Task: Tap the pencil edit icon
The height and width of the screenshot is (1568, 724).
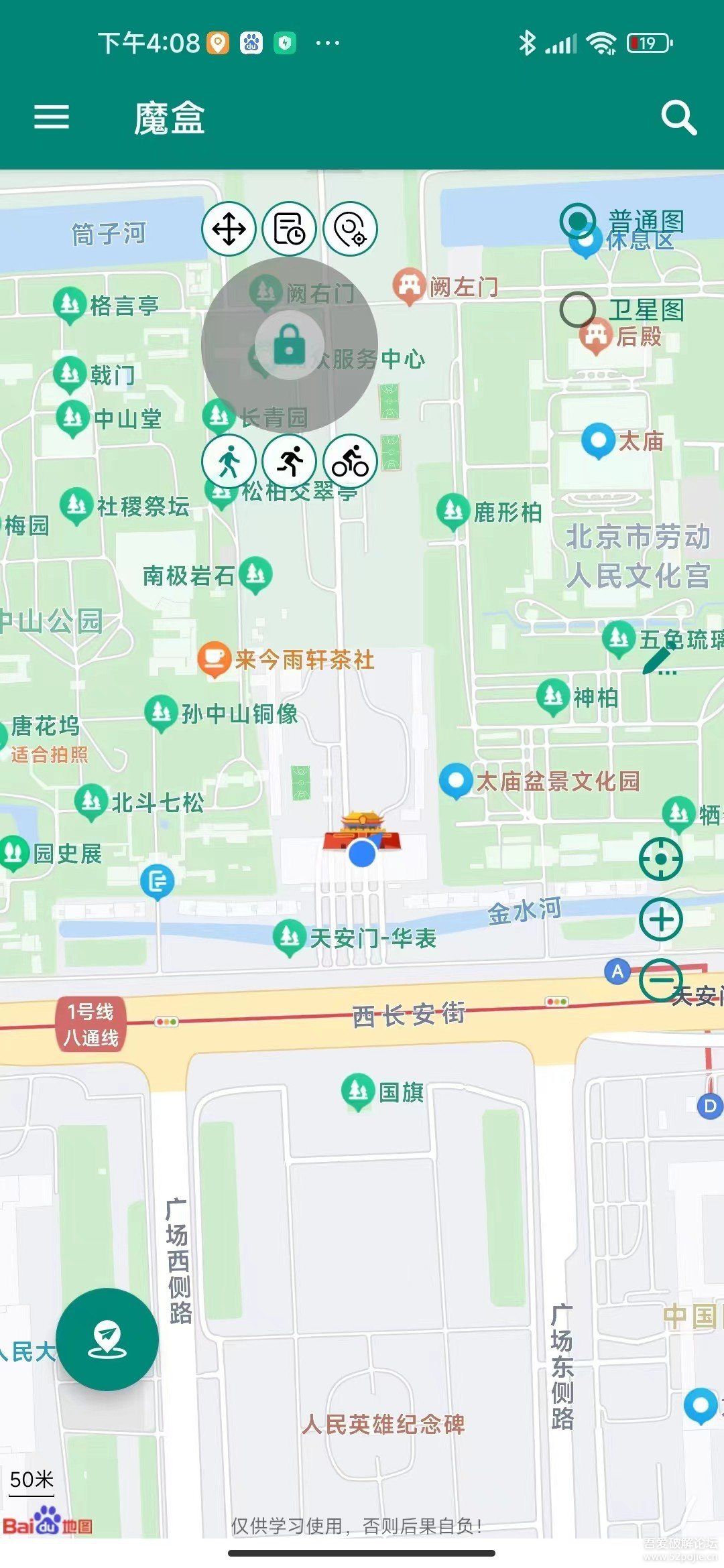Action: click(x=659, y=659)
